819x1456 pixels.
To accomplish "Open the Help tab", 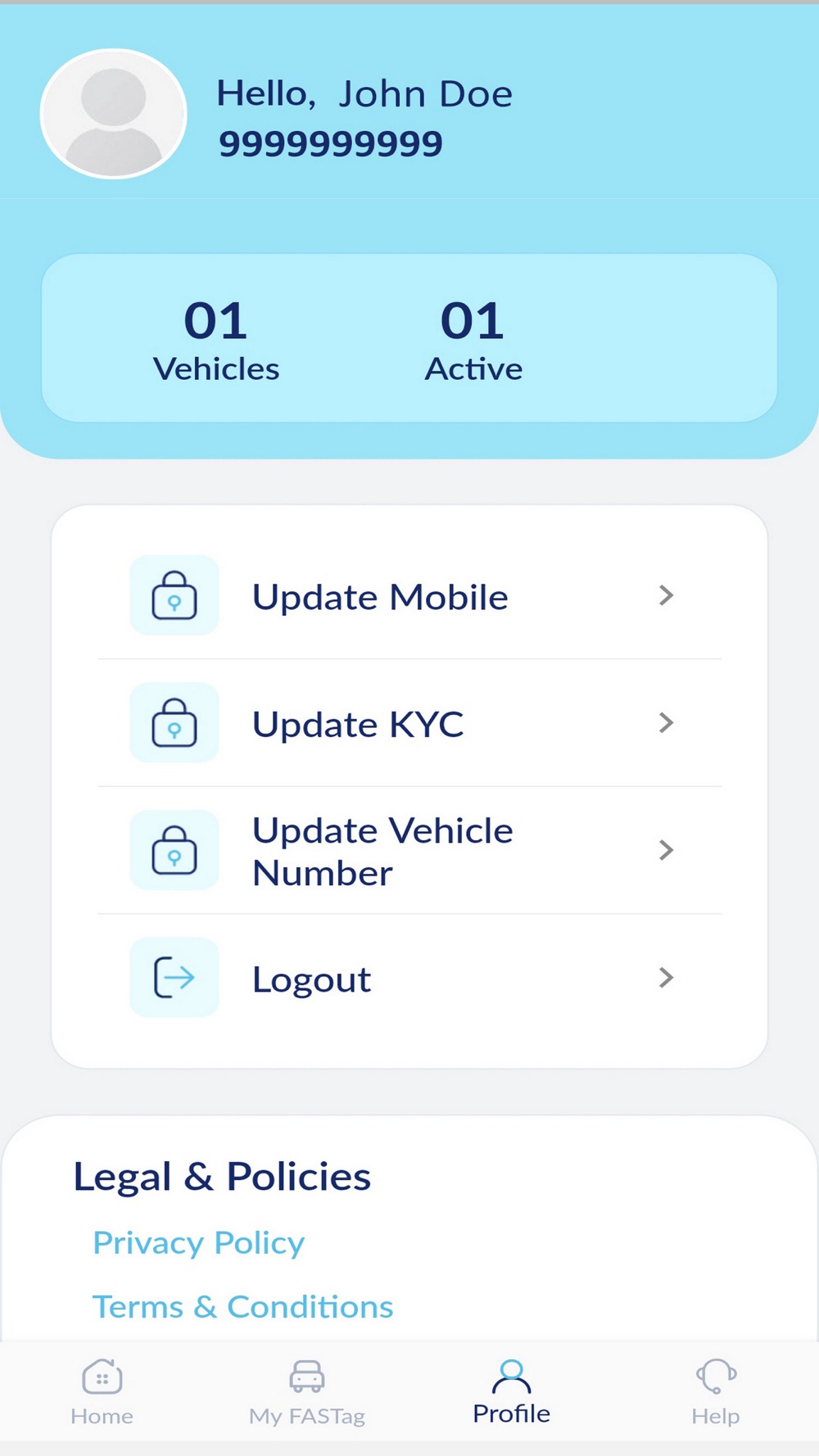I will click(716, 1392).
